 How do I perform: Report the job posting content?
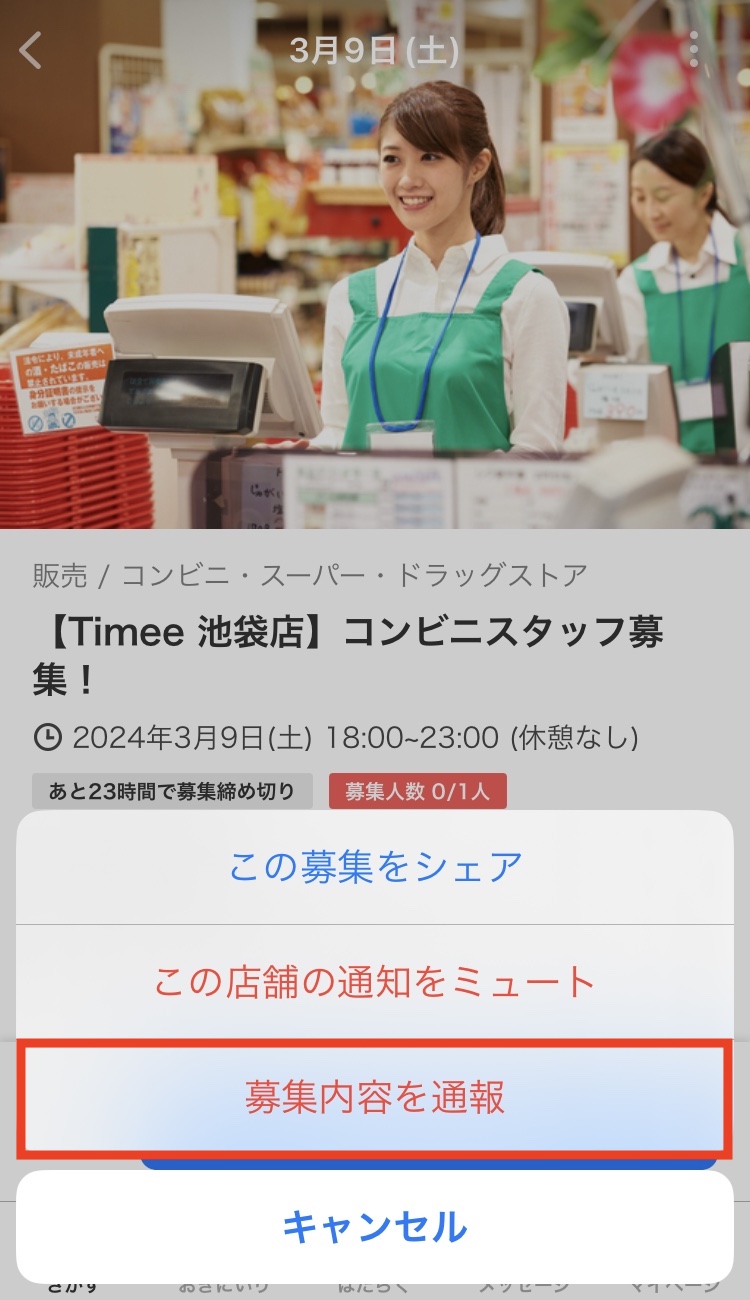[x=375, y=1098]
